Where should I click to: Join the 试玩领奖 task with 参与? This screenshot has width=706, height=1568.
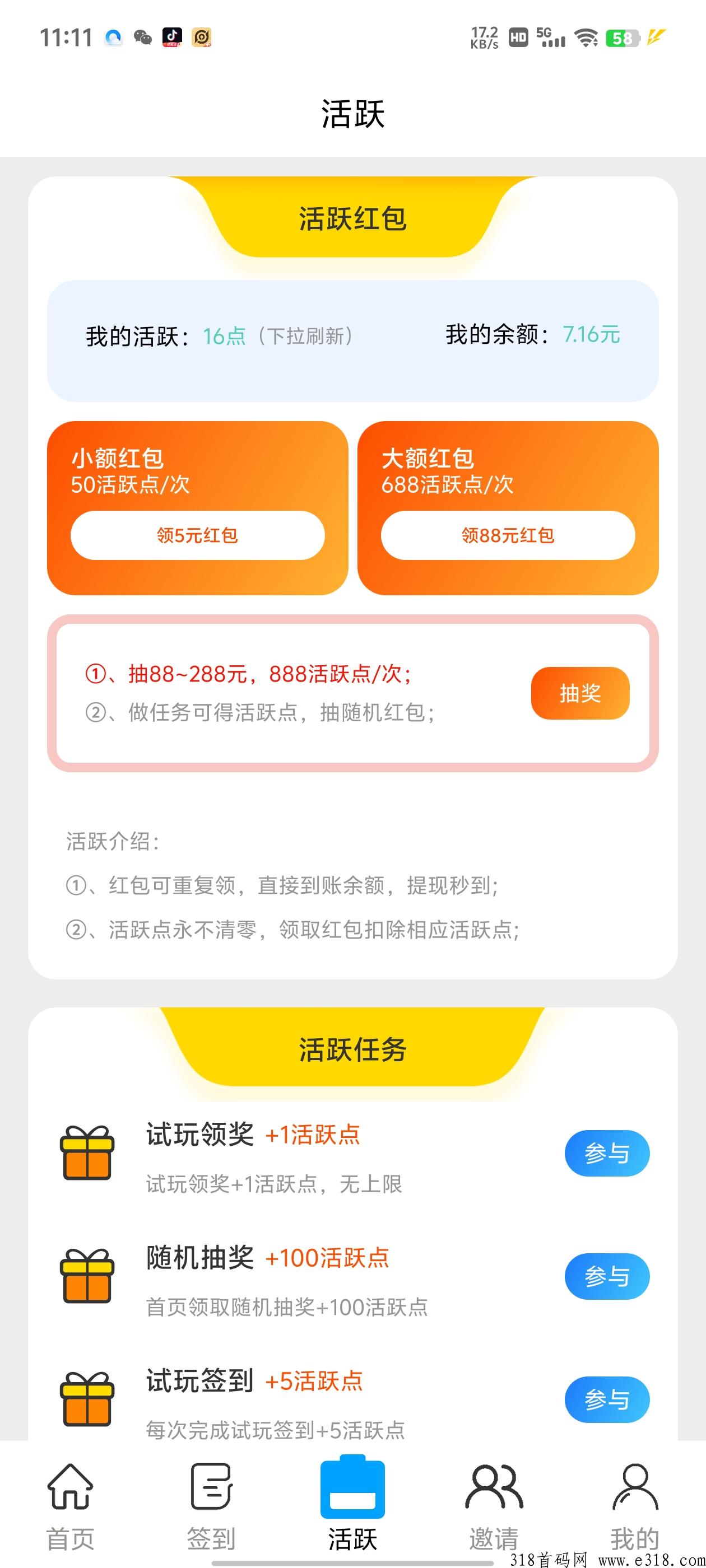point(607,1153)
